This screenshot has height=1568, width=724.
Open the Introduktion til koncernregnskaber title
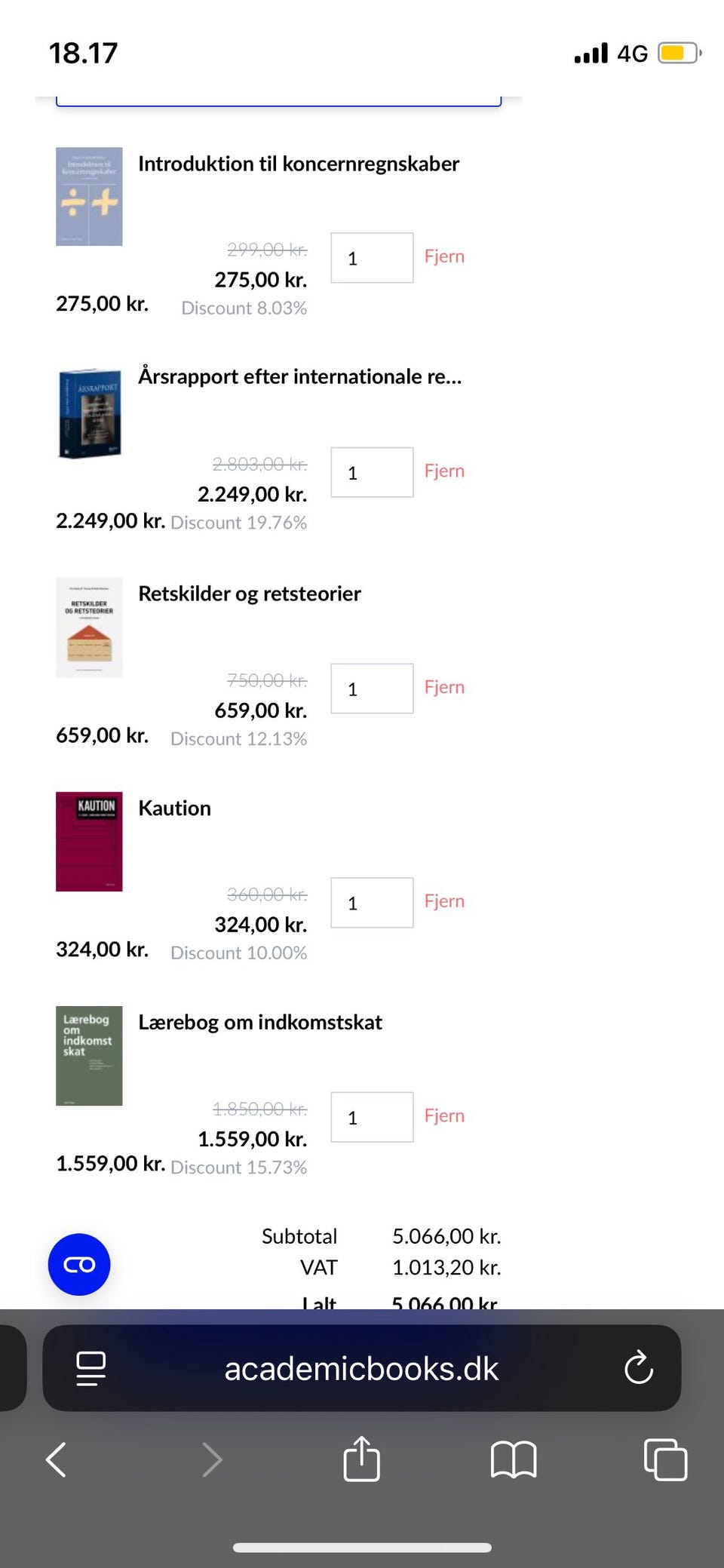point(299,164)
